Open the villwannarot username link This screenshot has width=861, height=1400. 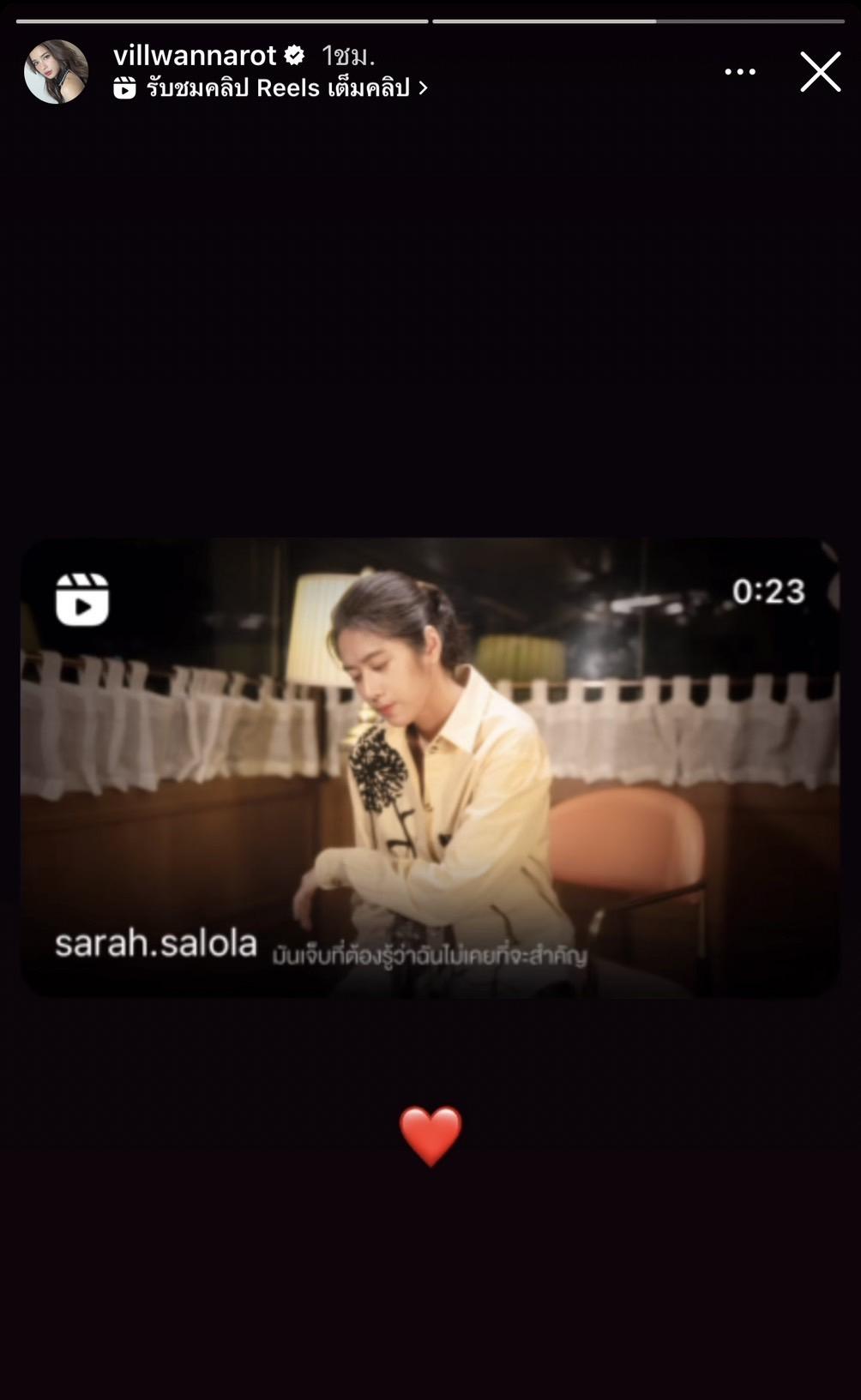click(195, 56)
